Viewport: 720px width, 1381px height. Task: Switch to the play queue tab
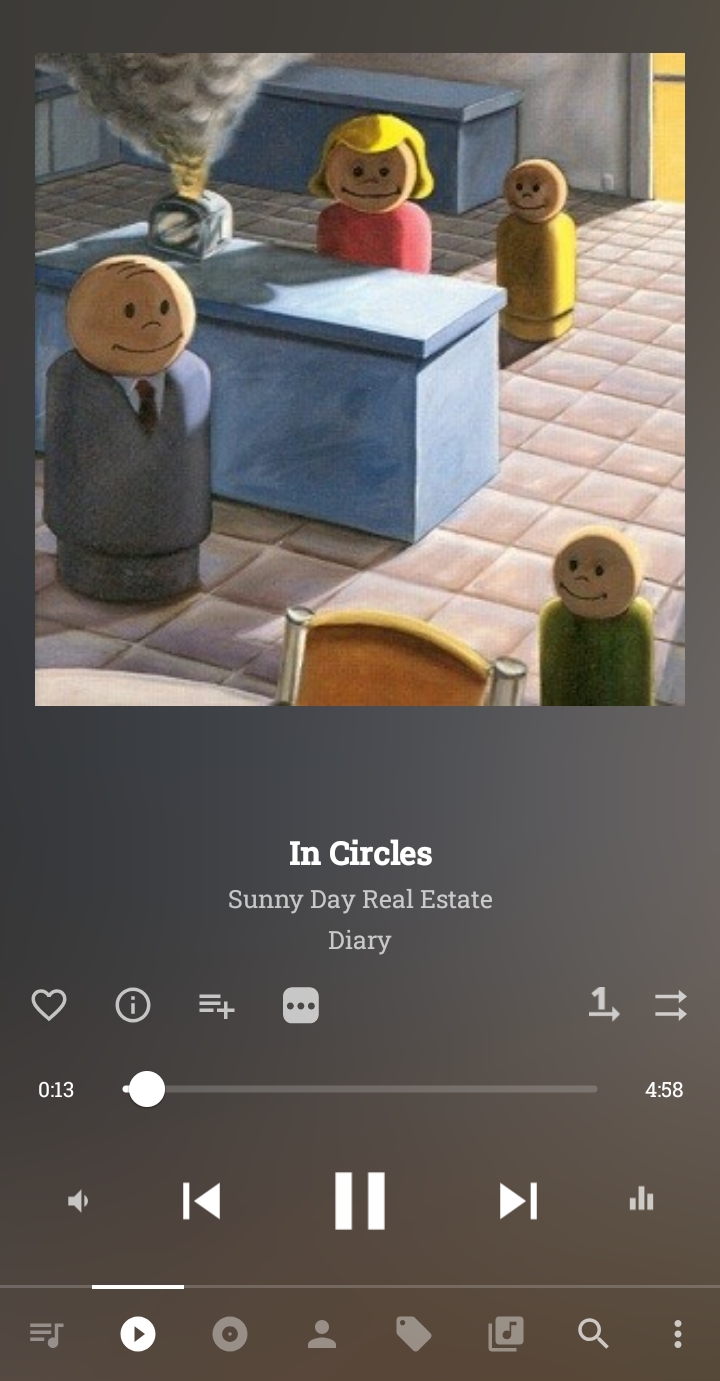click(x=46, y=1334)
